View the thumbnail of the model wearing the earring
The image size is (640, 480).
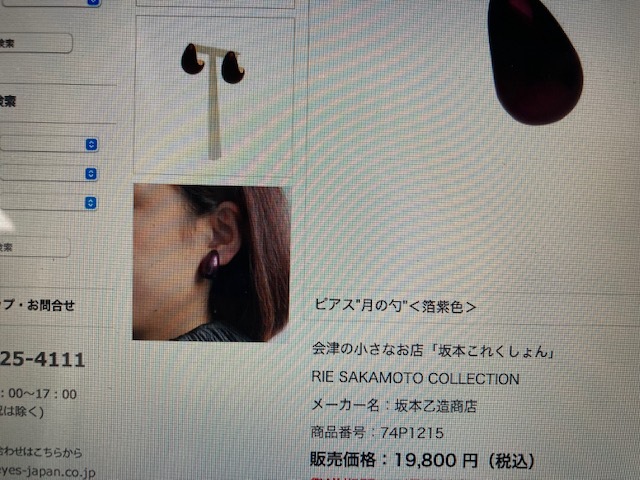tap(211, 262)
